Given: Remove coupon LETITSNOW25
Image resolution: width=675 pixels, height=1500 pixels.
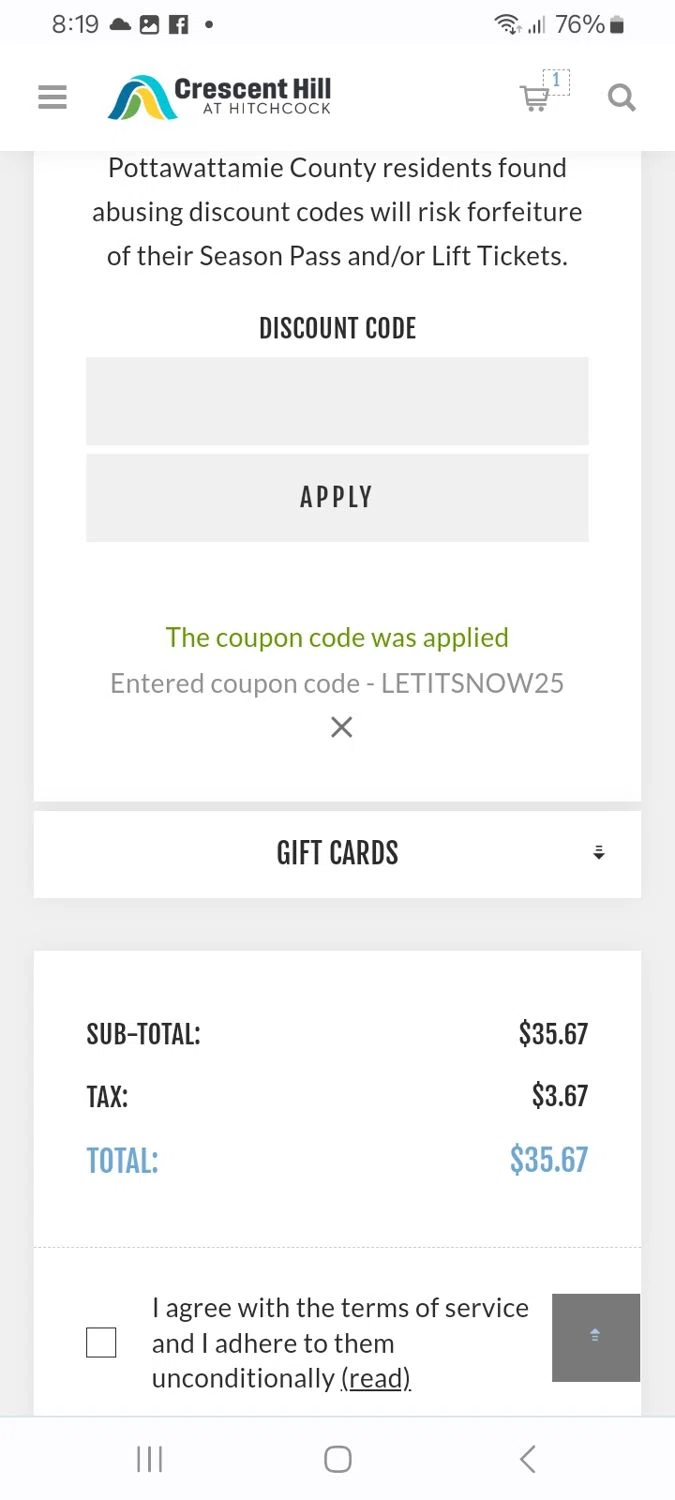Looking at the screenshot, I should point(341,727).
